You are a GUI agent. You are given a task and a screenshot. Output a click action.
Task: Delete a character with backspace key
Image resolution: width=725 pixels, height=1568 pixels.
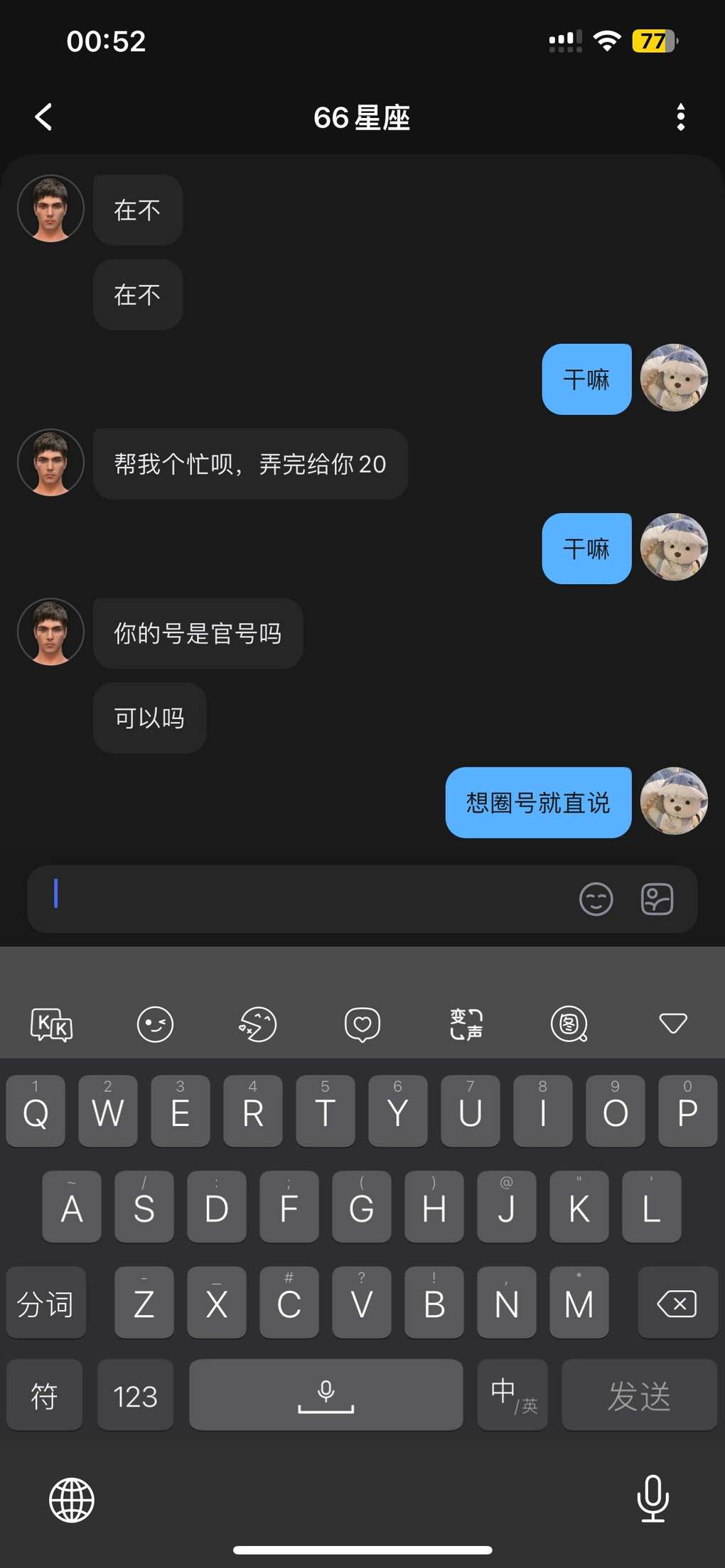677,1303
